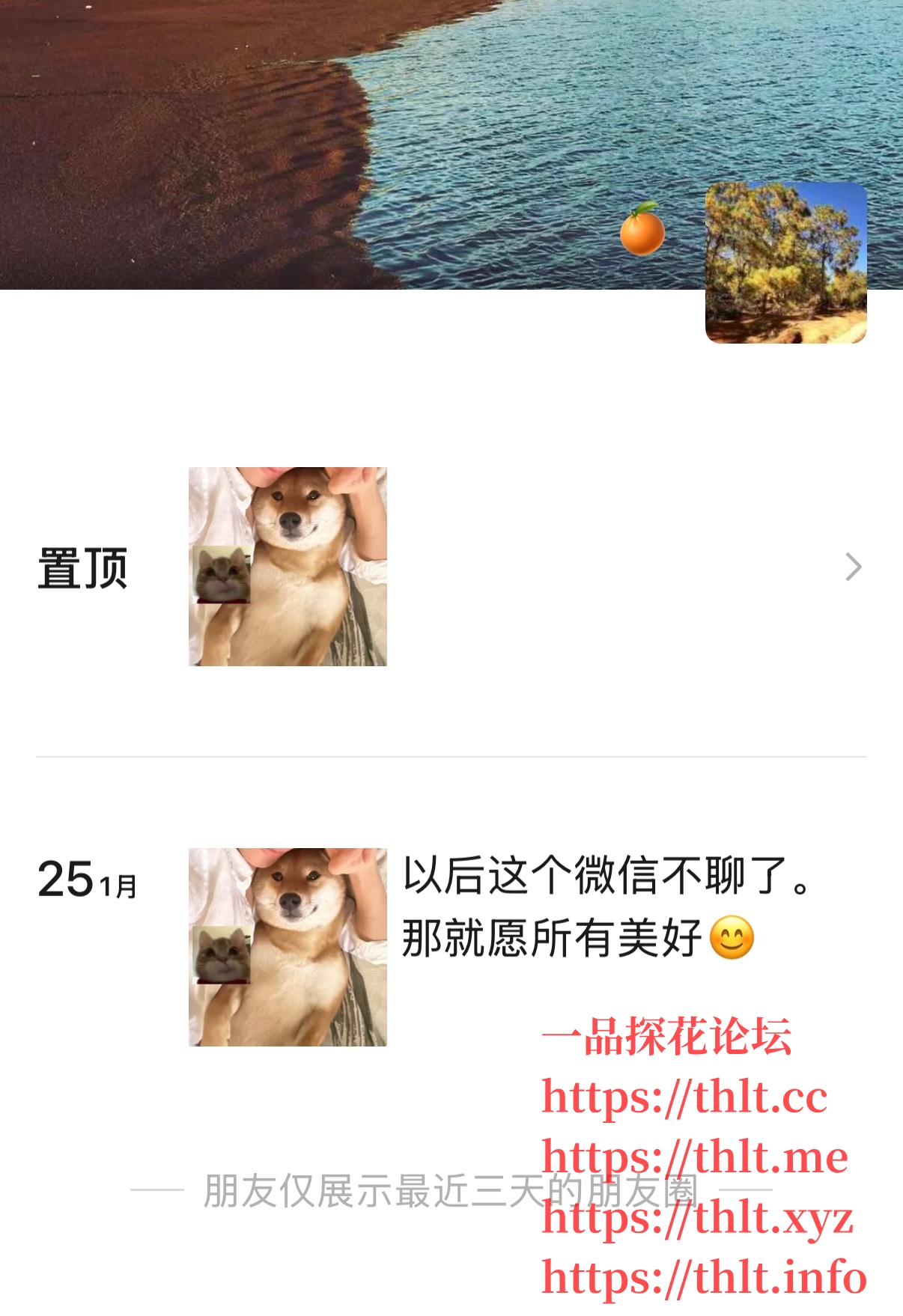Open the profile avatar with the tree photo
The image size is (903, 1316).
pyautogui.click(x=785, y=263)
